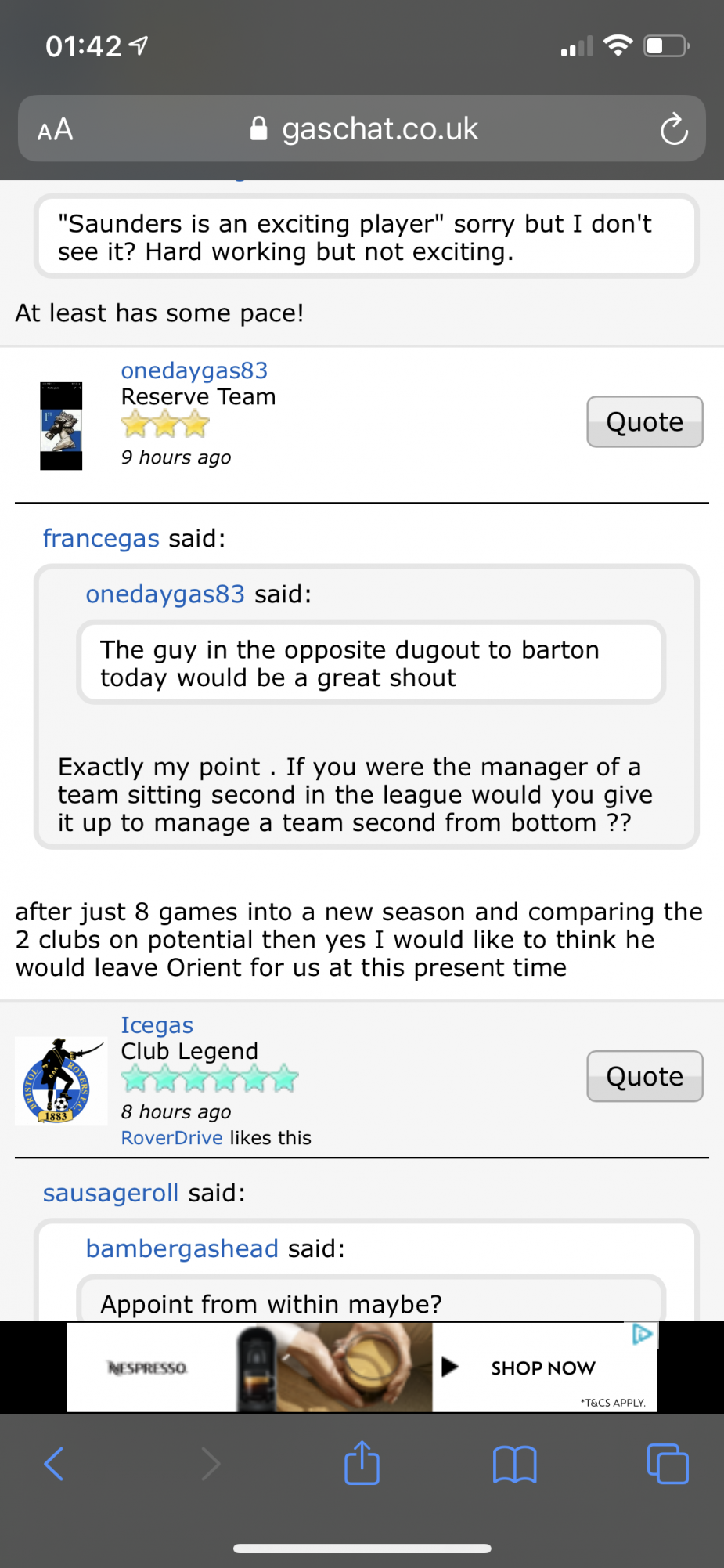This screenshot has width=724, height=1568.
Task: Reload the gaschat.co.uk page
Action: (673, 129)
